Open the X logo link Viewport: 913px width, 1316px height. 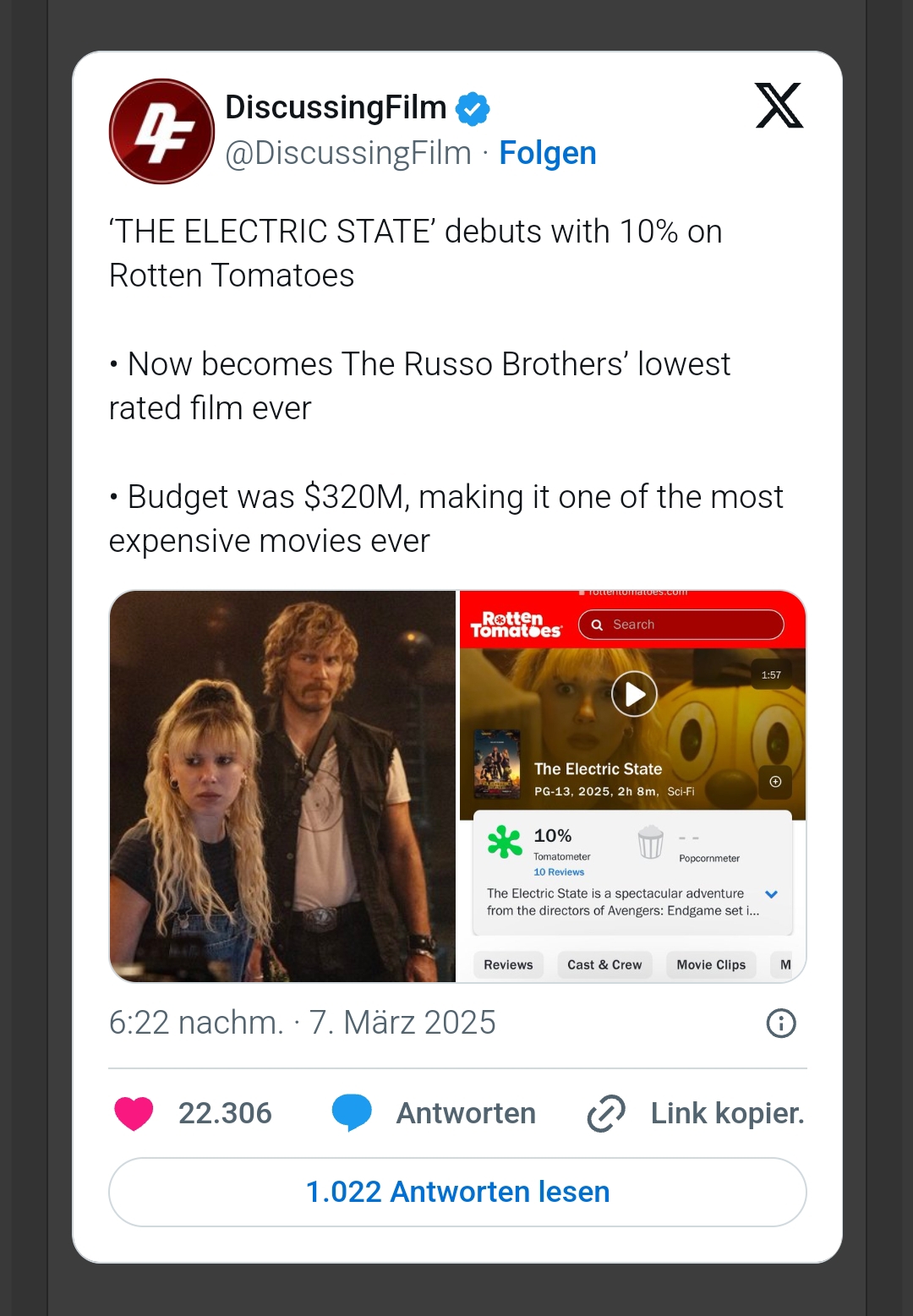pyautogui.click(x=779, y=106)
